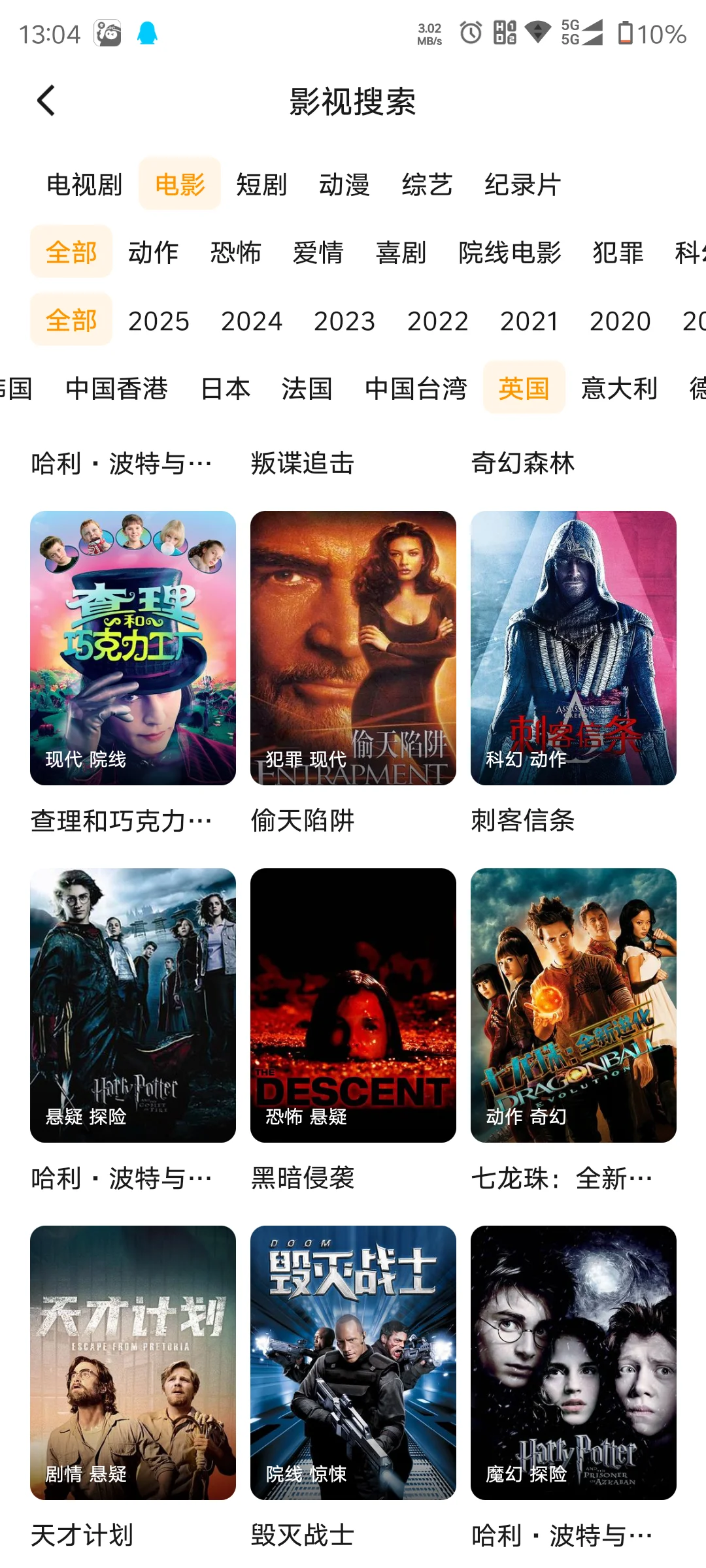Select year 2022 filter
This screenshot has width=706, height=1568.
point(437,321)
